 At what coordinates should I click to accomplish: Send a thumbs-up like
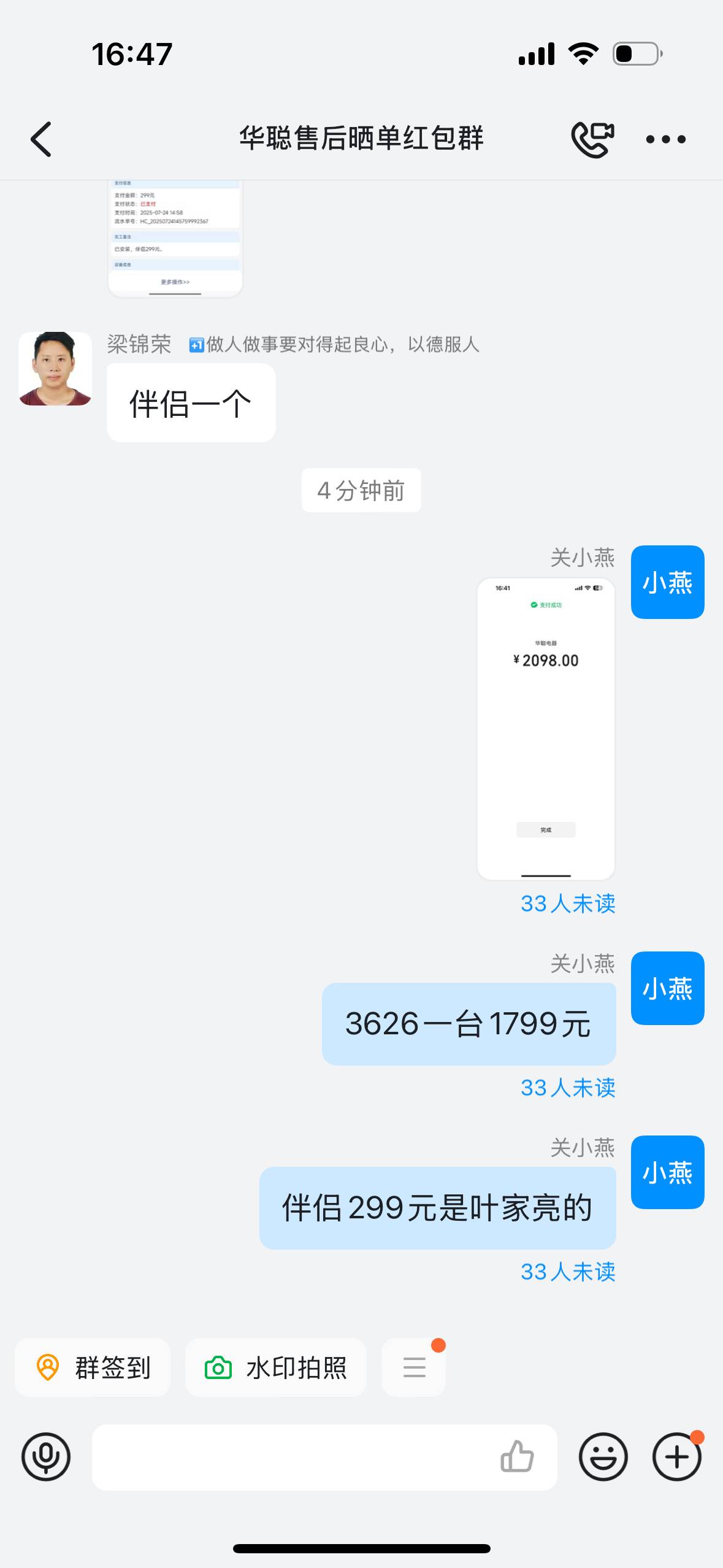coord(517,1457)
